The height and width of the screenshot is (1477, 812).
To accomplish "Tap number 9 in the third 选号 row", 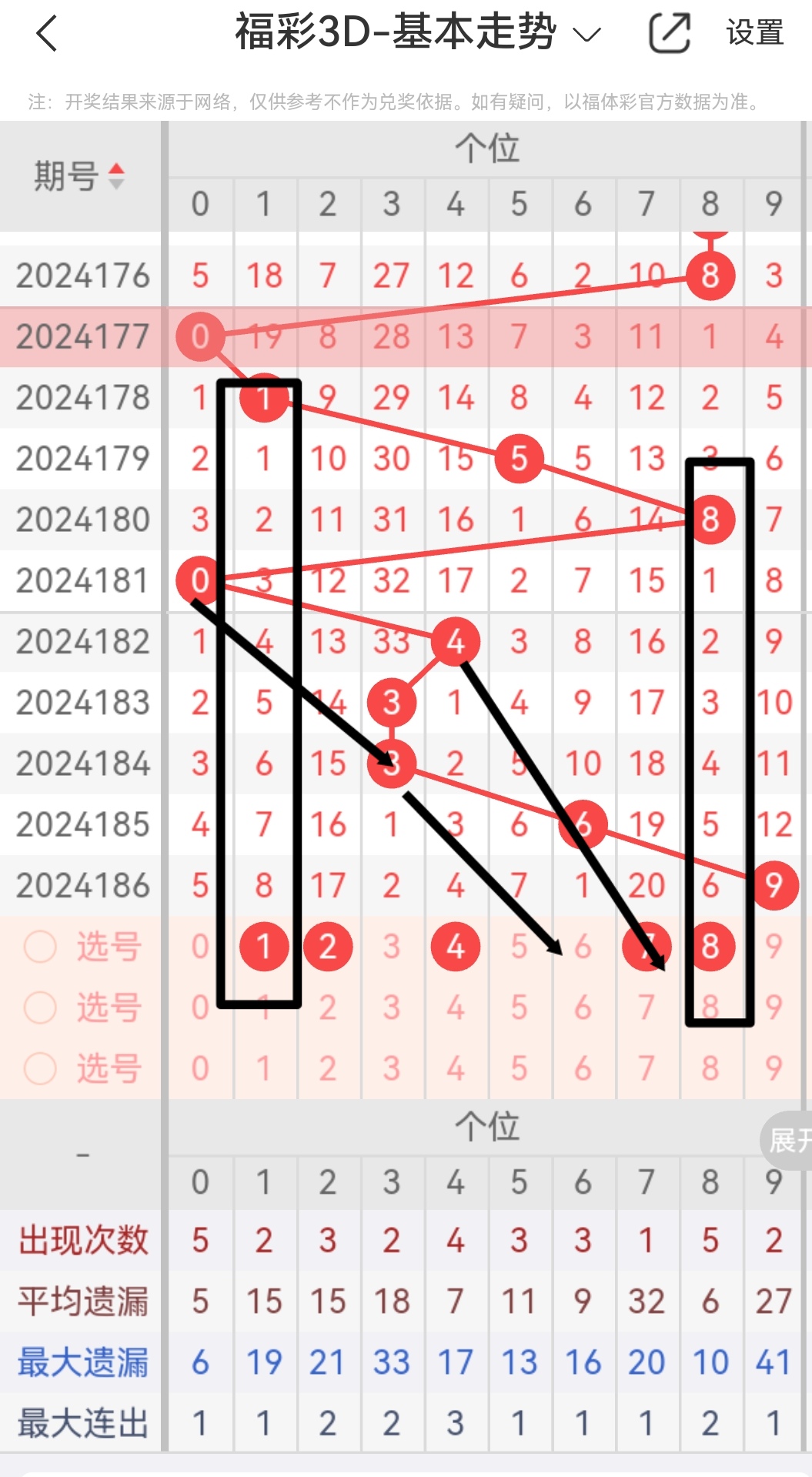I will [x=773, y=1069].
